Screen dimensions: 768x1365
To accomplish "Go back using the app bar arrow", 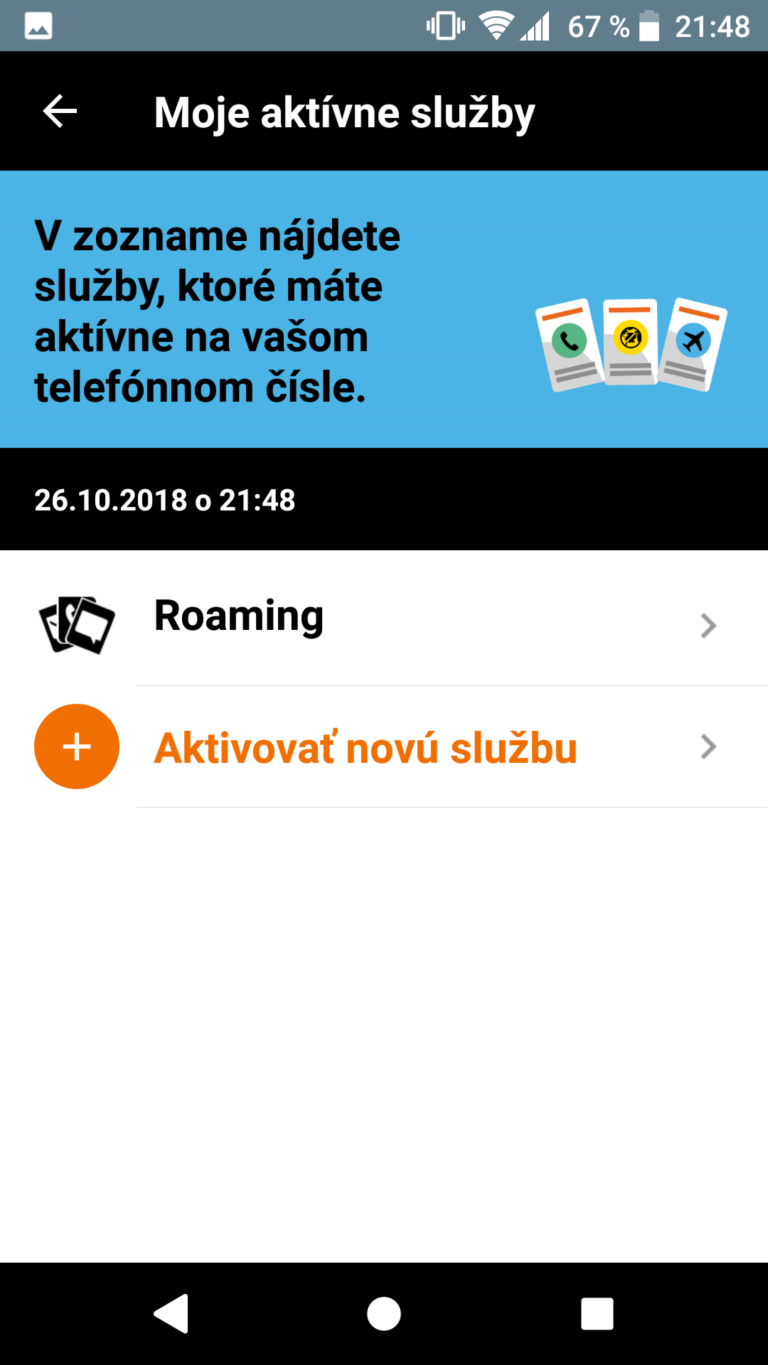I will pyautogui.click(x=60, y=112).
